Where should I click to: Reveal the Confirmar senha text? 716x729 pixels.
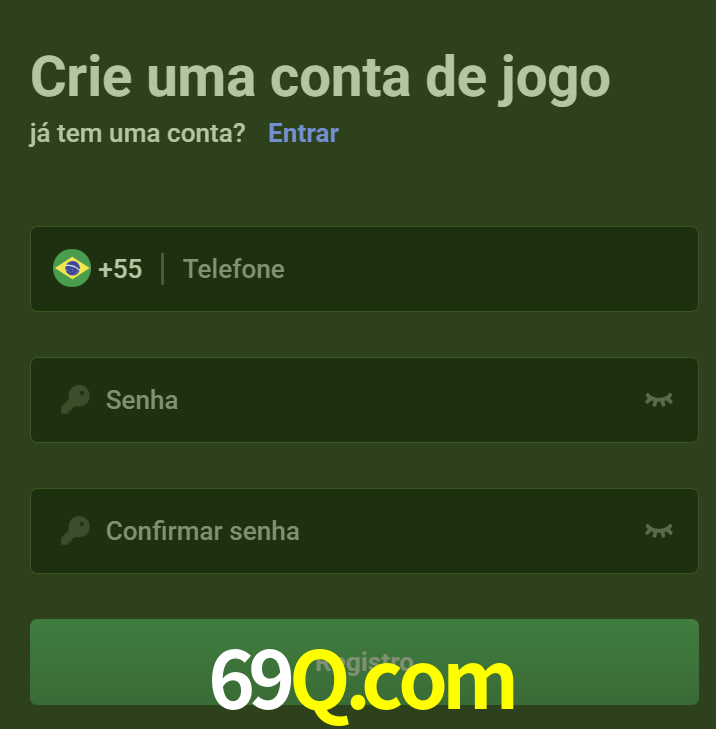tap(658, 531)
